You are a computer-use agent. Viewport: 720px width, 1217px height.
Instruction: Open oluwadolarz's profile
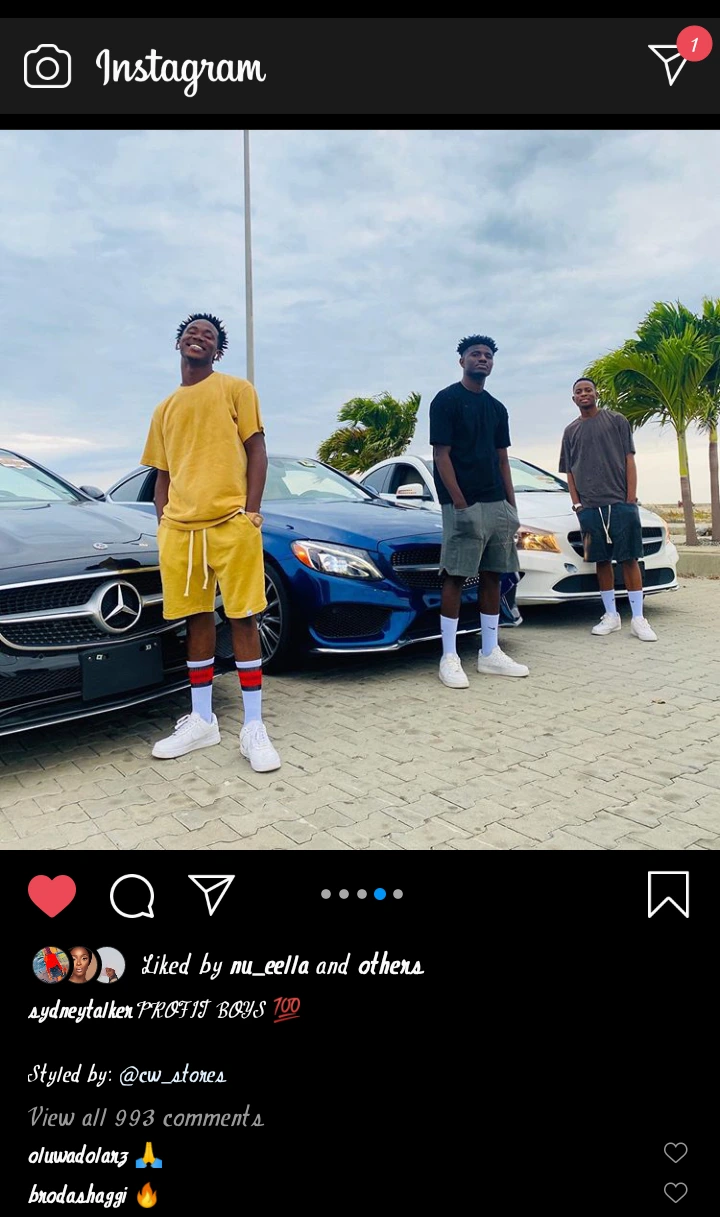pos(78,1156)
